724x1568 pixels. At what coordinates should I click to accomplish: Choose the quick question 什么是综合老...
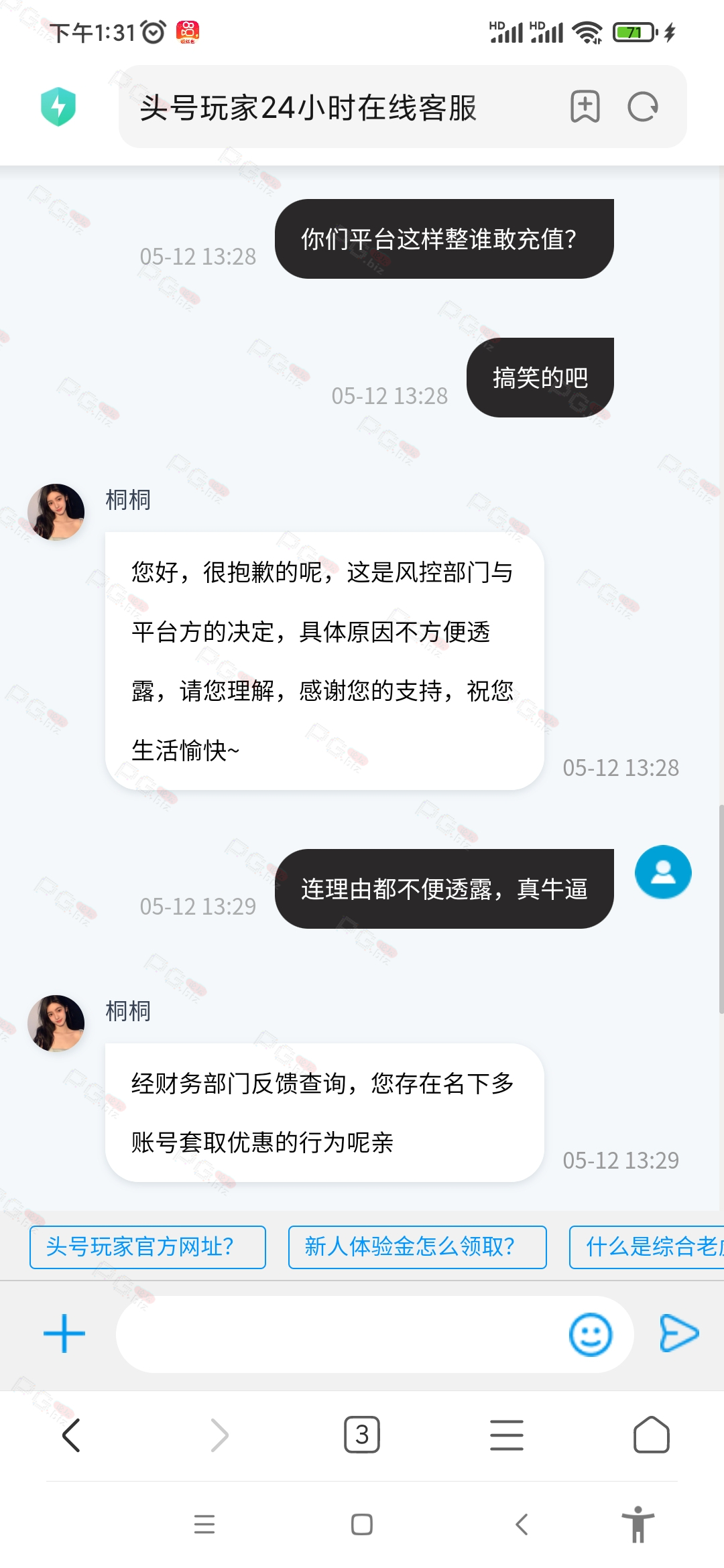(646, 1247)
